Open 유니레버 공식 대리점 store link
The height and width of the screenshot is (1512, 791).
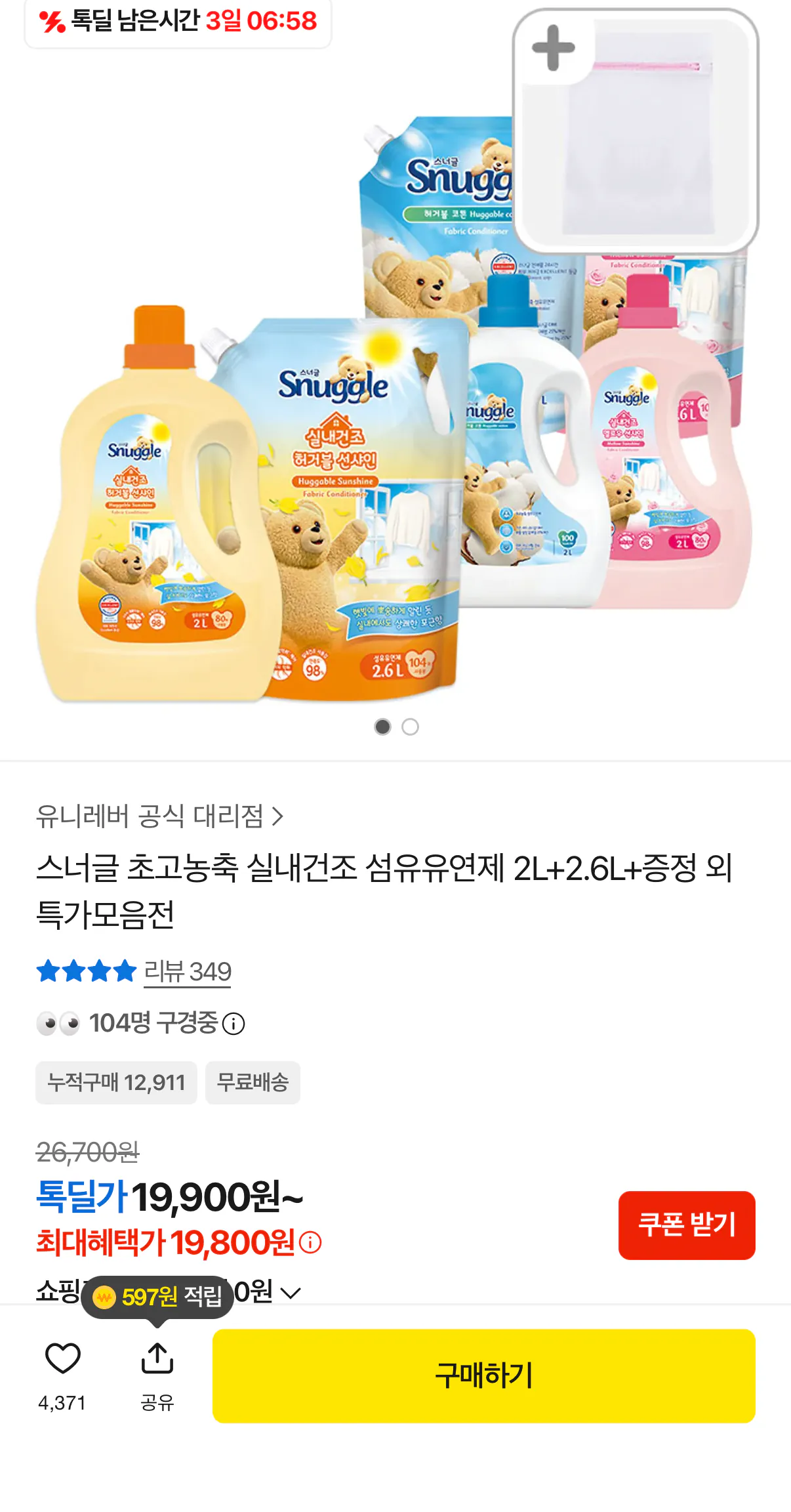(159, 816)
